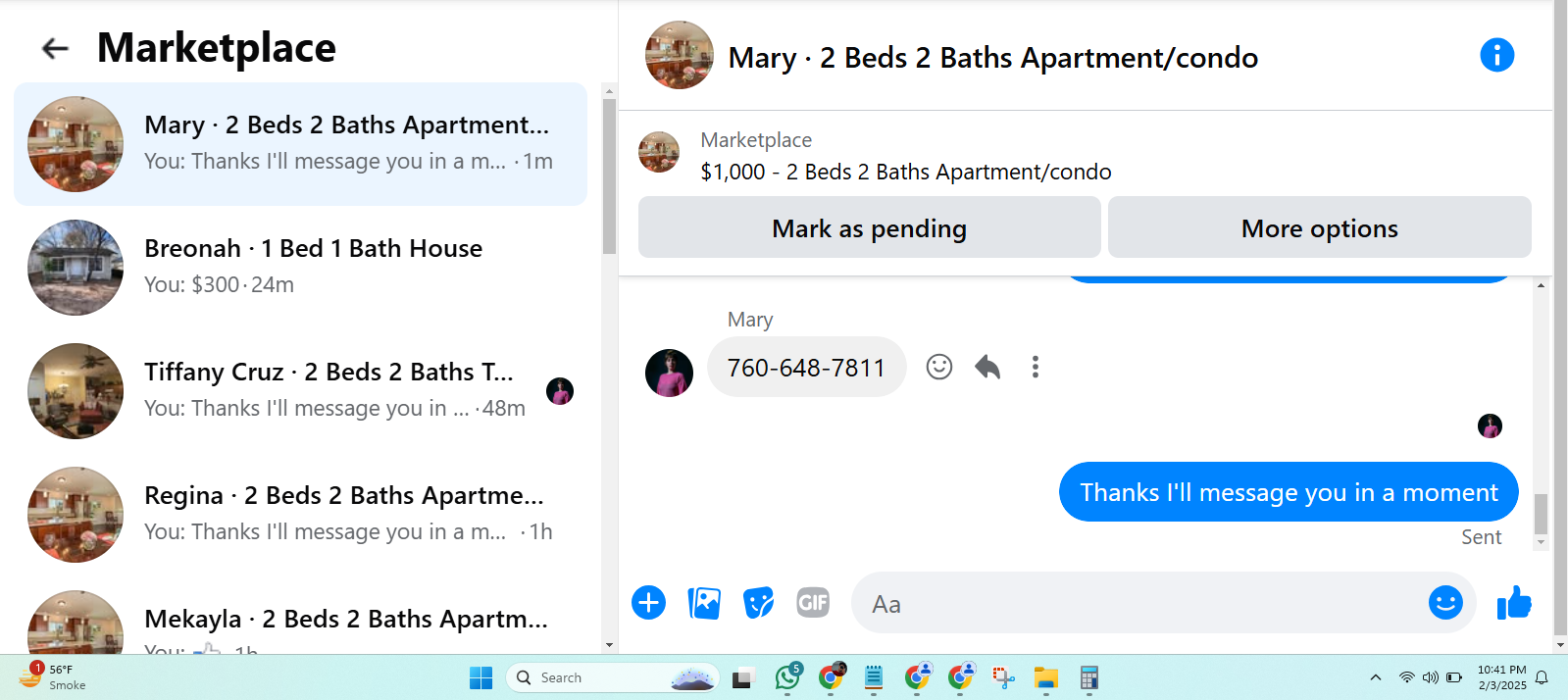React to Mary's phone number message

(939, 367)
